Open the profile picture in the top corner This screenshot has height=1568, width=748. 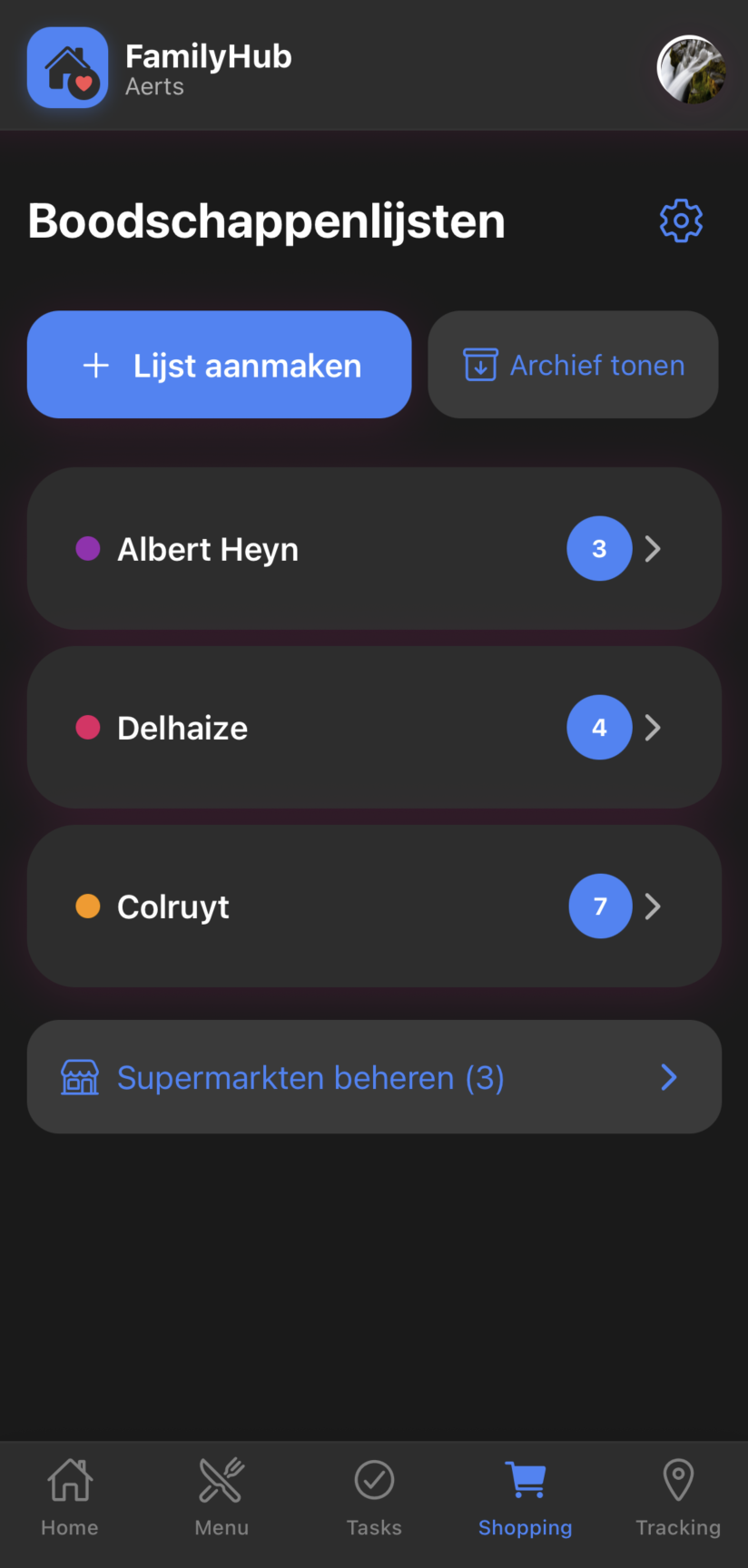690,69
